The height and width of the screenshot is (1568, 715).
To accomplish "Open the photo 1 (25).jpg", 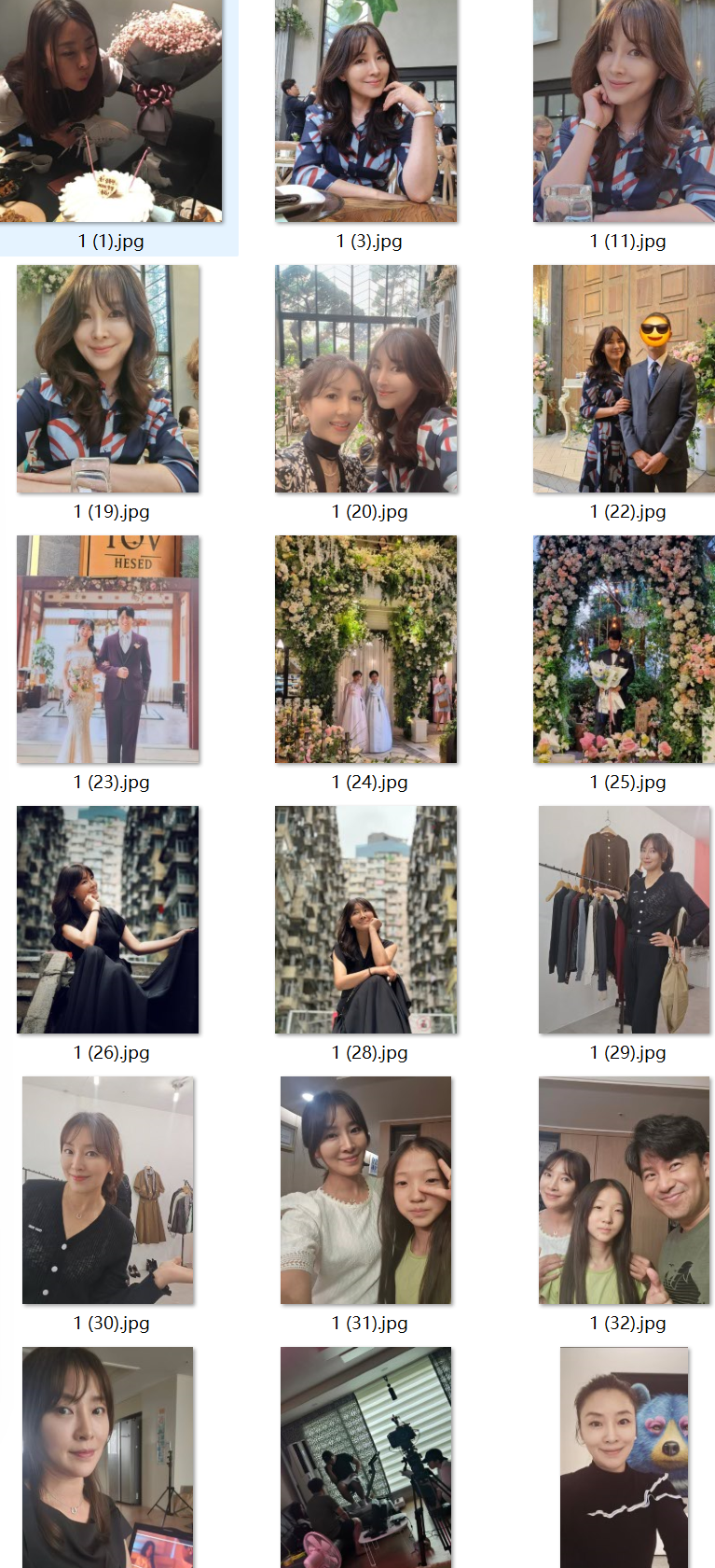I will [x=625, y=649].
